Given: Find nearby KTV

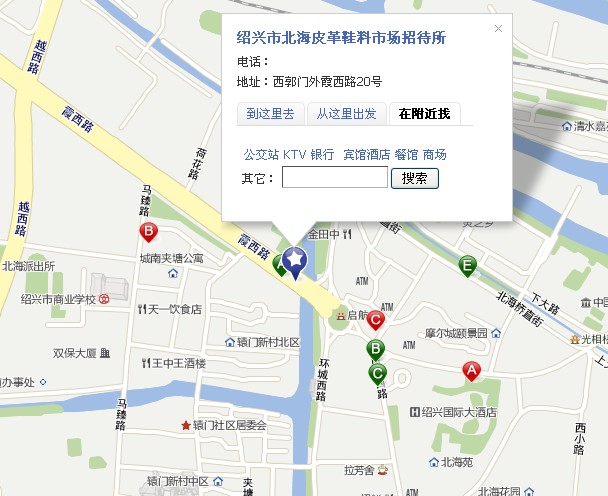Looking at the screenshot, I should pos(294,155).
